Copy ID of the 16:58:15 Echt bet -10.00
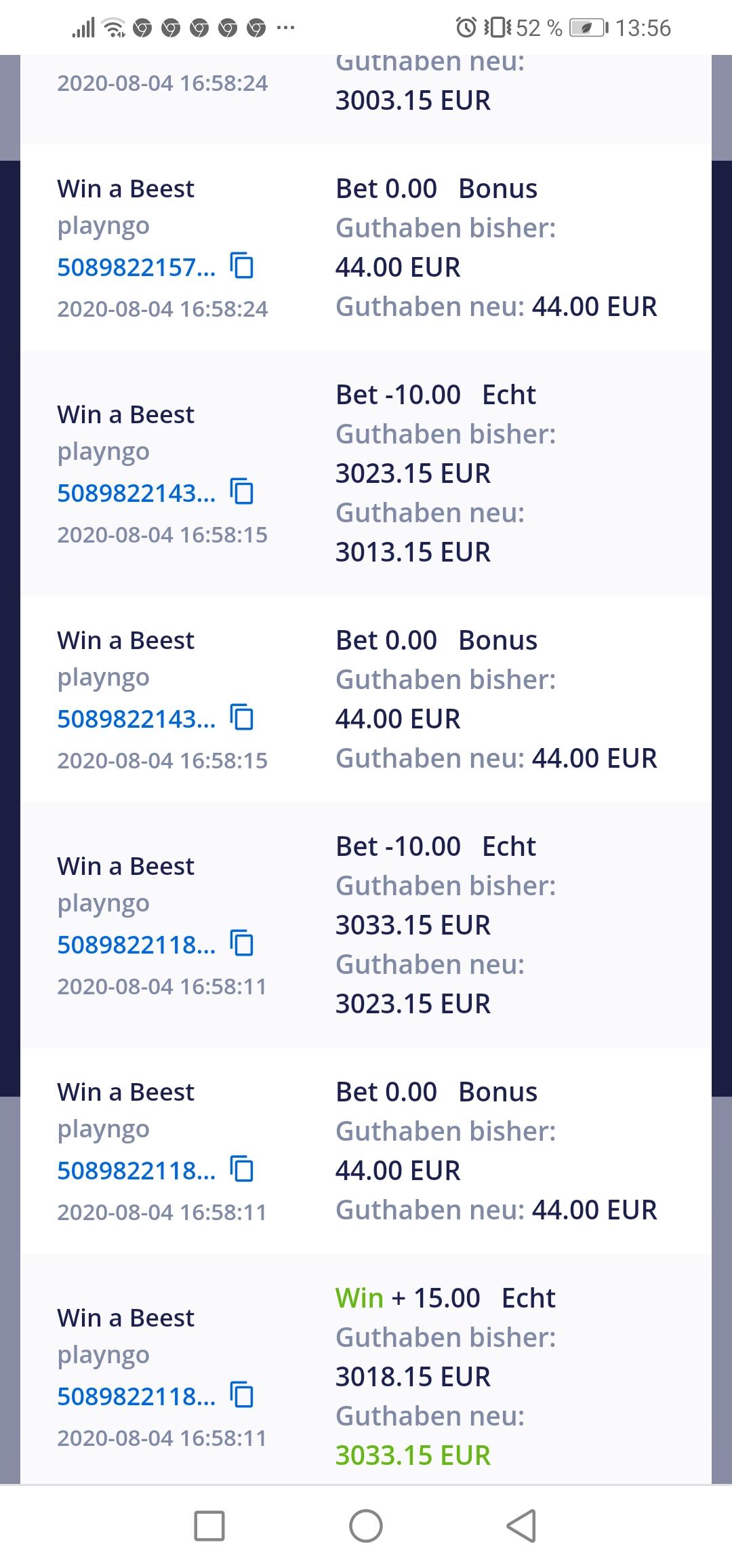 pyautogui.click(x=242, y=491)
